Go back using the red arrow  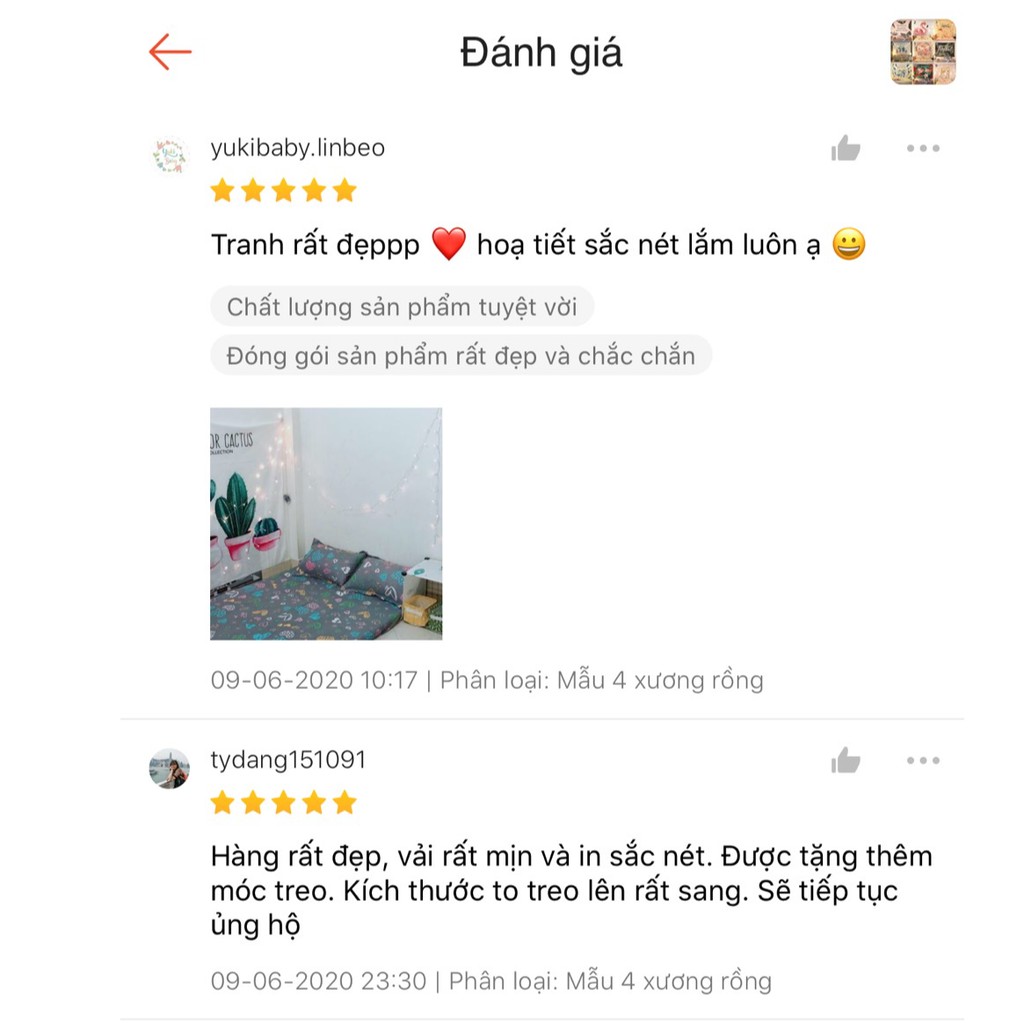170,52
